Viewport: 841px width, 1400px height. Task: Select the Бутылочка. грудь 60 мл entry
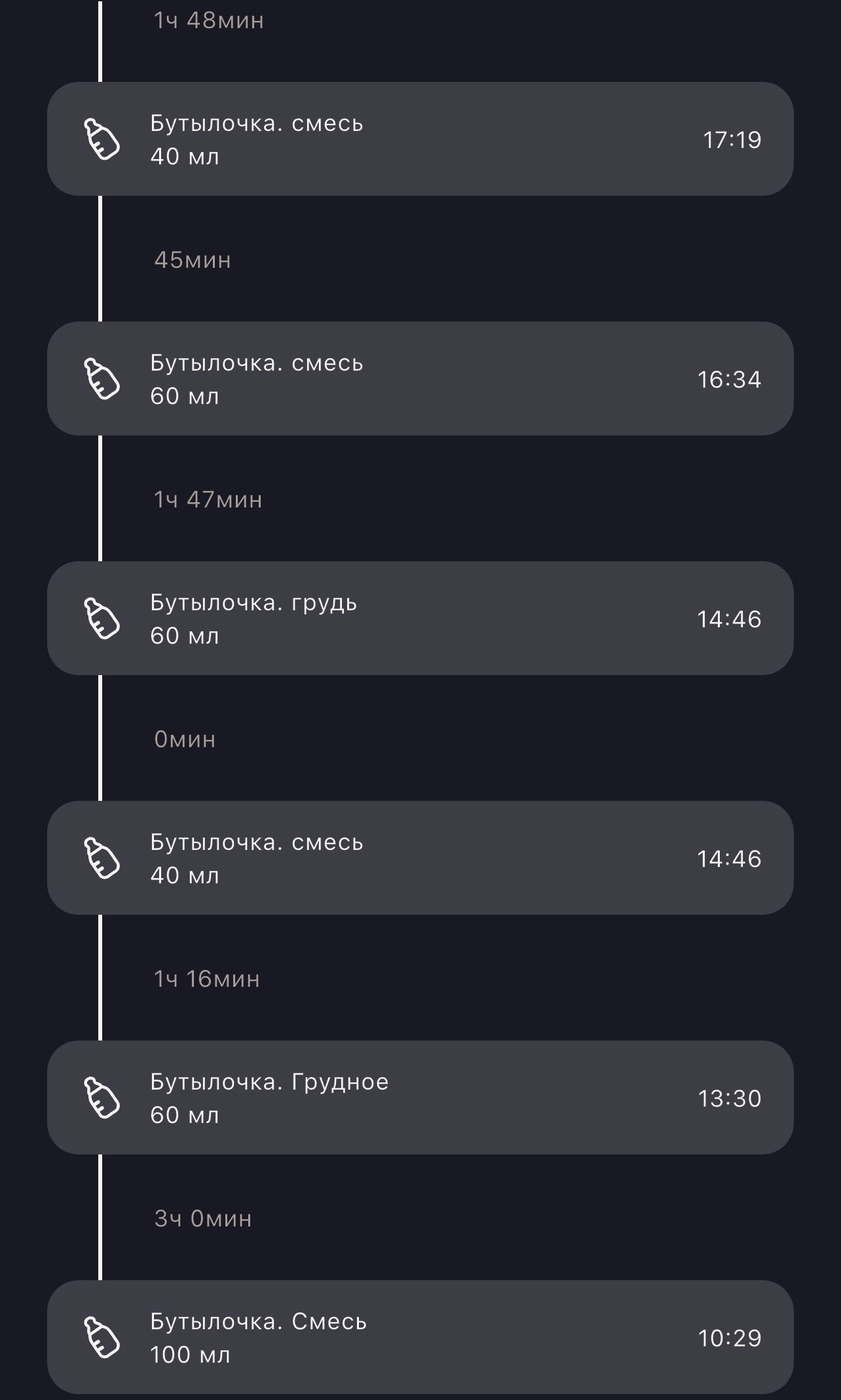419,617
